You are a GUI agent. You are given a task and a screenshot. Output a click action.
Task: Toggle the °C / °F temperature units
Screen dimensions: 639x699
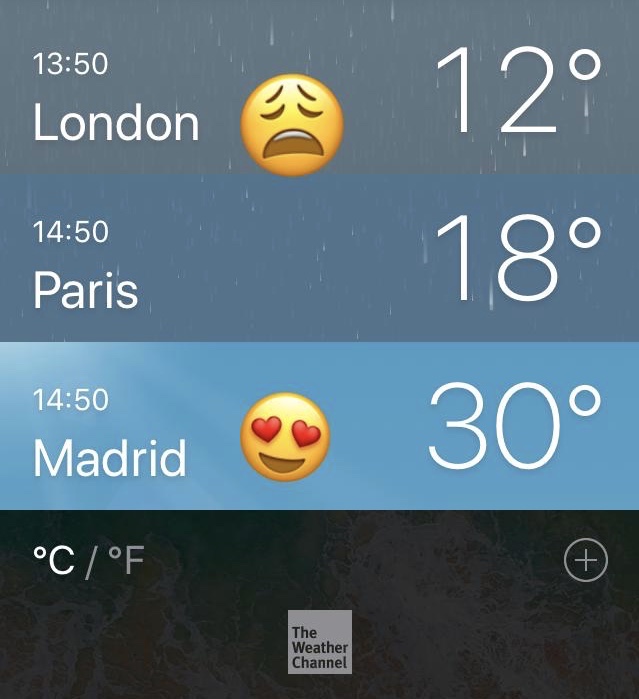(x=88, y=562)
